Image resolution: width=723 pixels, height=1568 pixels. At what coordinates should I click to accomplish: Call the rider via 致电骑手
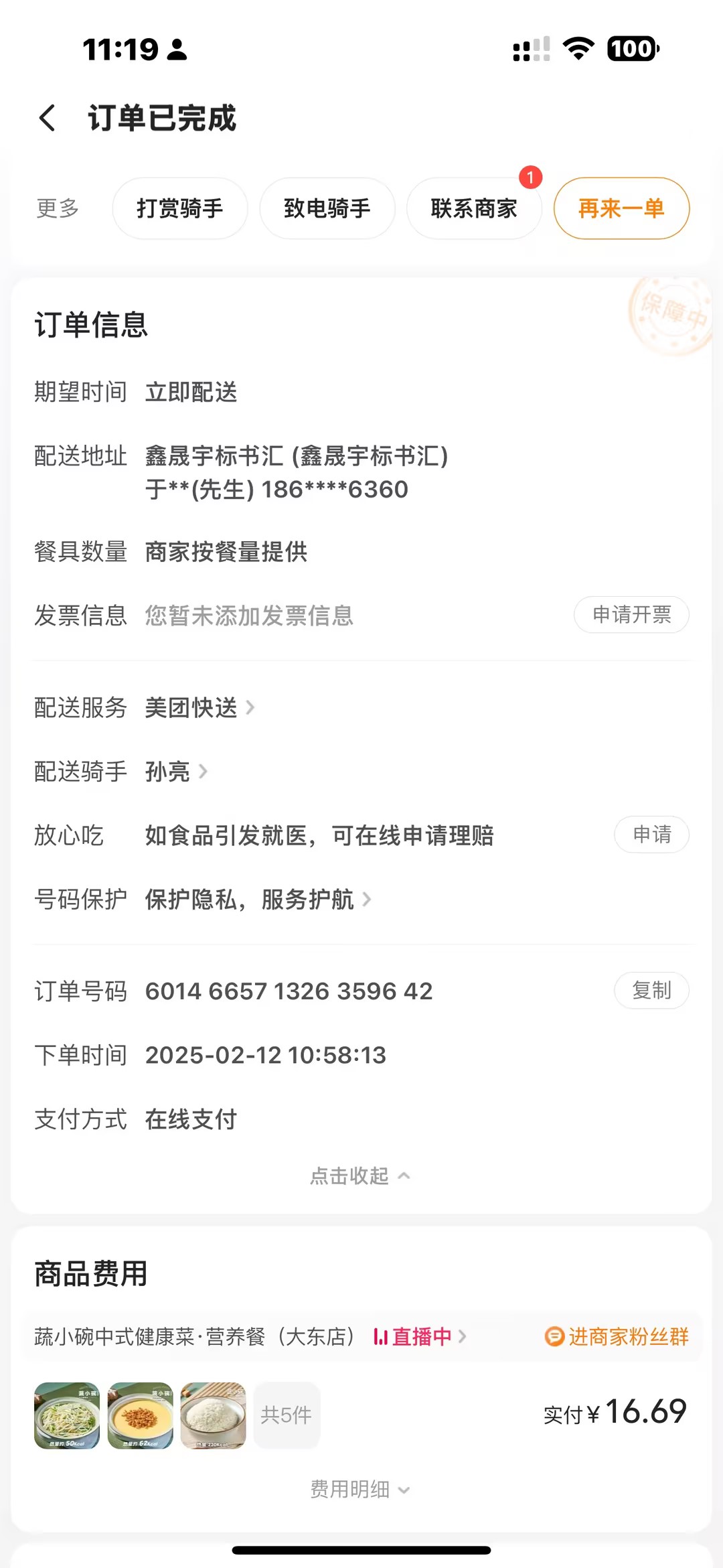coord(327,208)
